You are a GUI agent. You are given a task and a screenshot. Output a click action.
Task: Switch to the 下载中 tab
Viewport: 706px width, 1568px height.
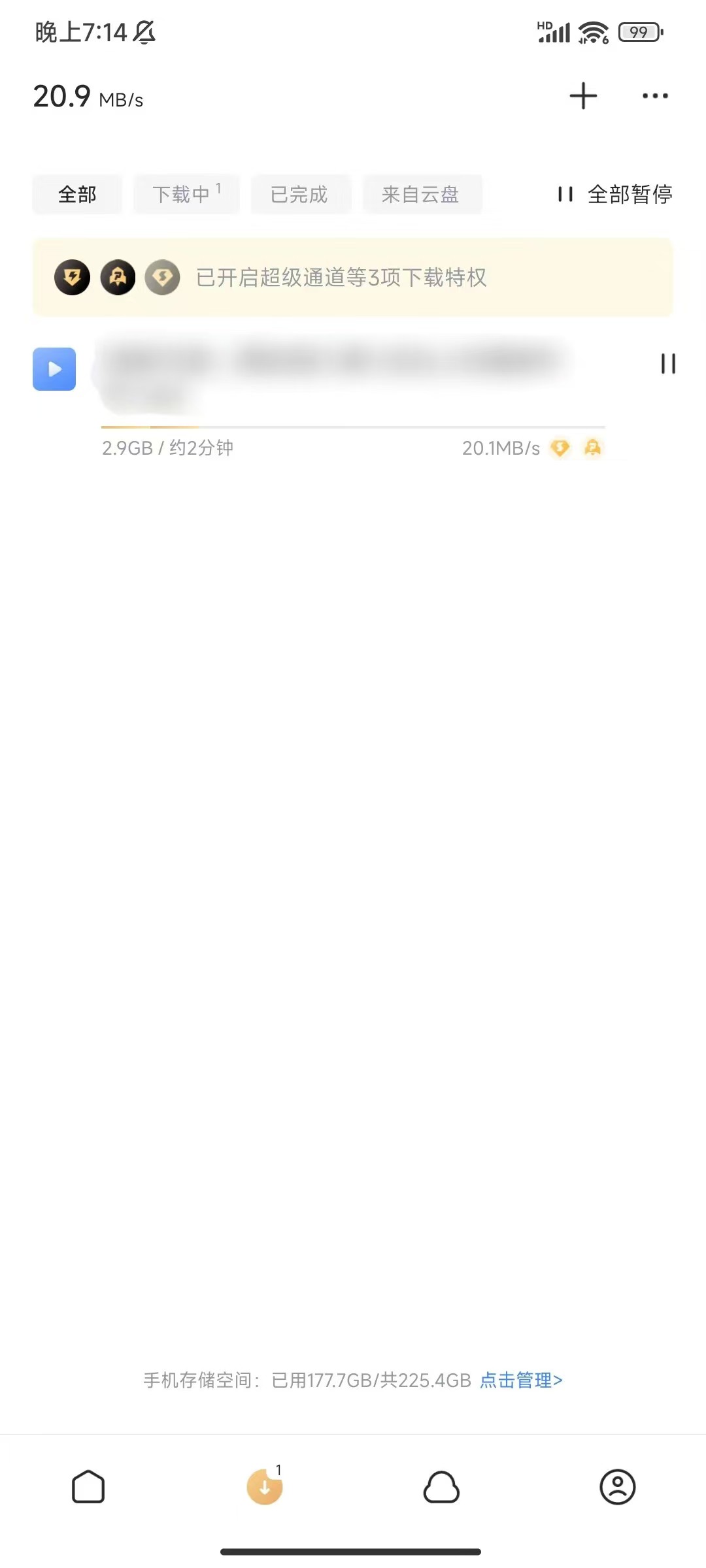(x=186, y=194)
